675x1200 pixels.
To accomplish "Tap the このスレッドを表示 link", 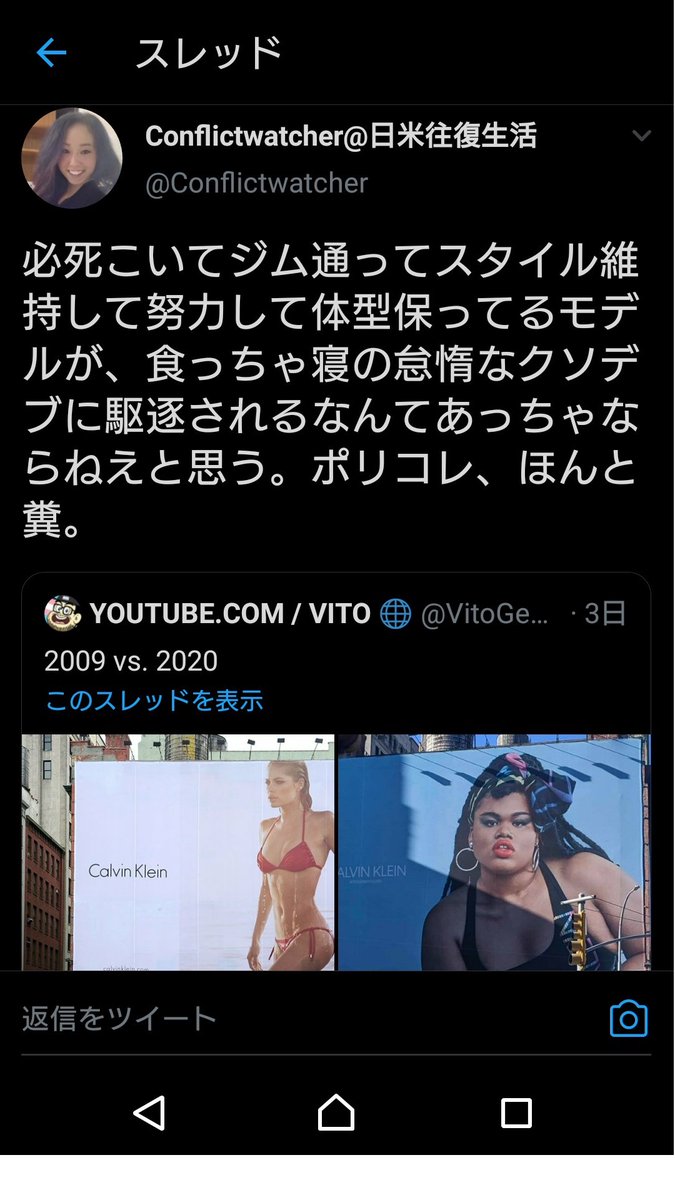I will point(154,700).
